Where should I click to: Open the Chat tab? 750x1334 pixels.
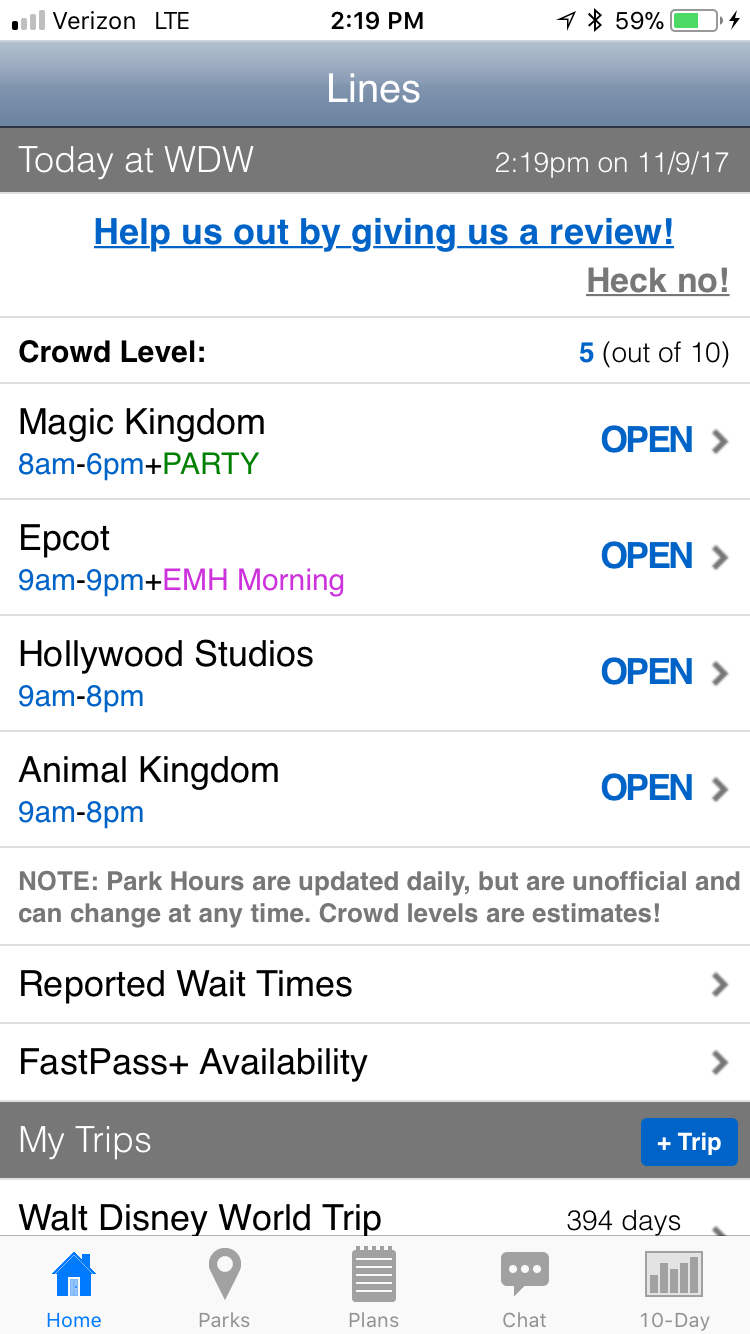[524, 1289]
